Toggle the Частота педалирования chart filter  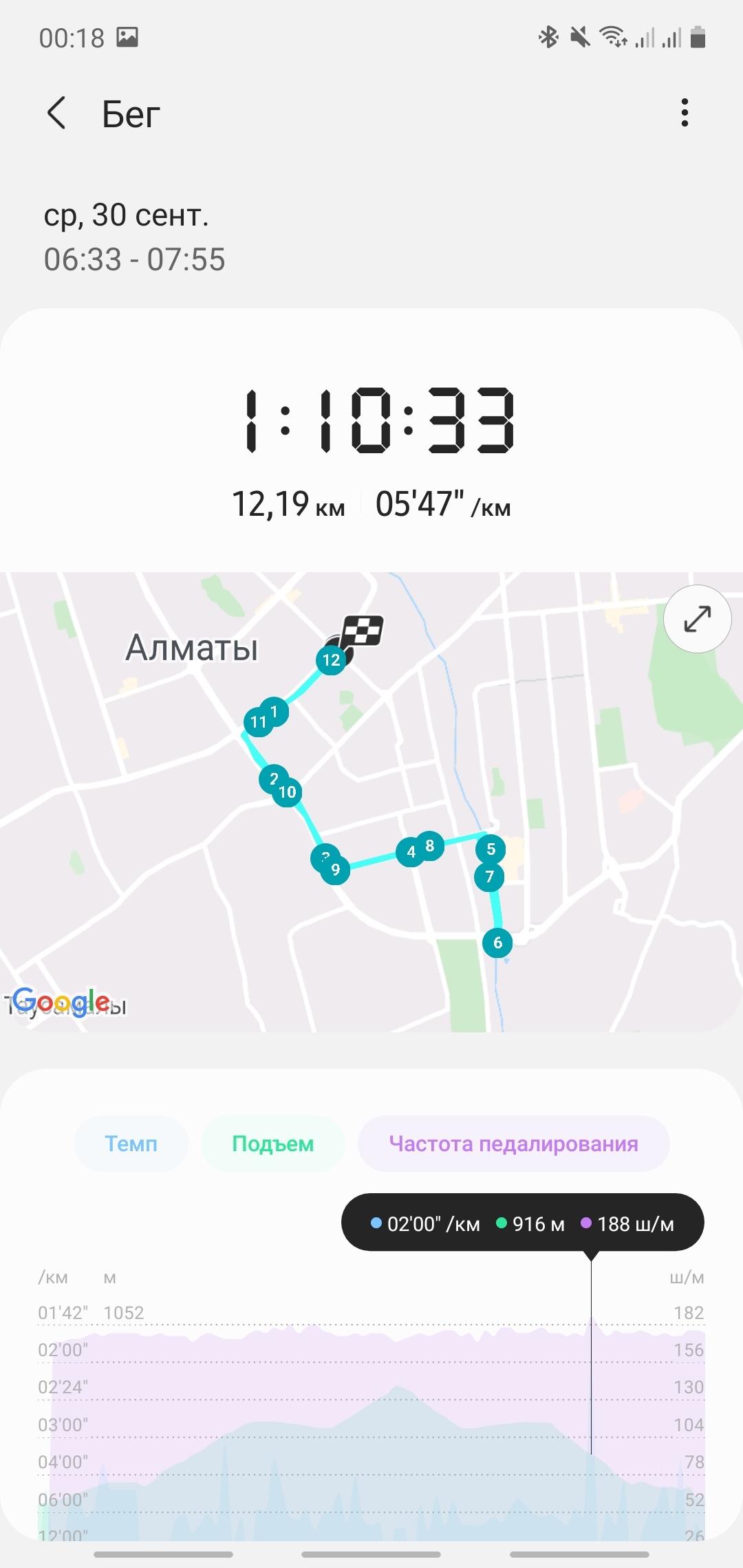click(513, 1144)
